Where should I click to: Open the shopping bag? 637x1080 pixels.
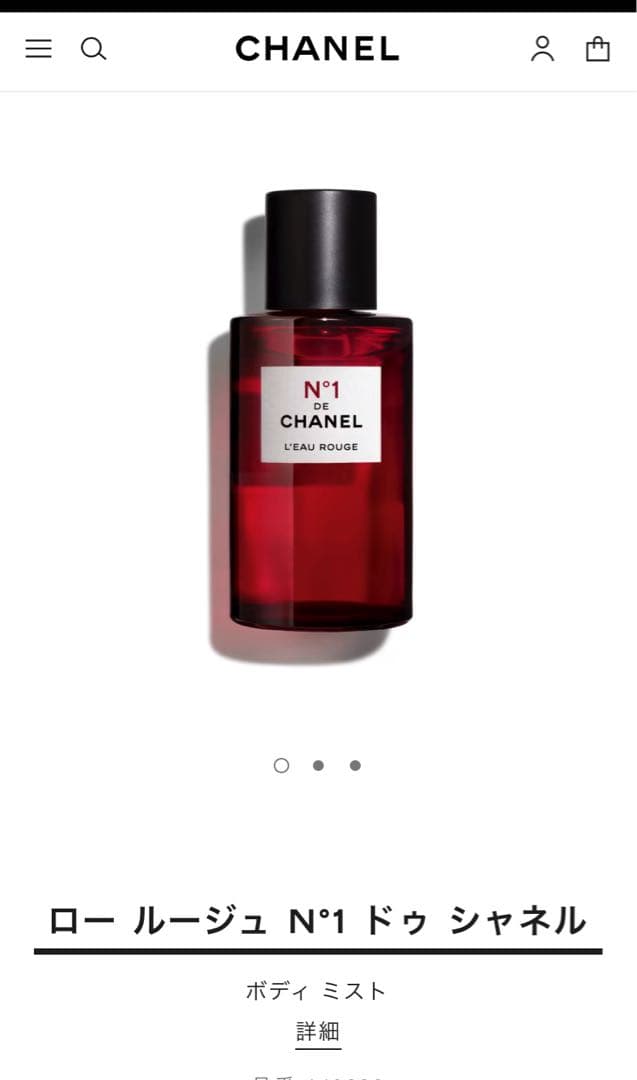click(597, 48)
